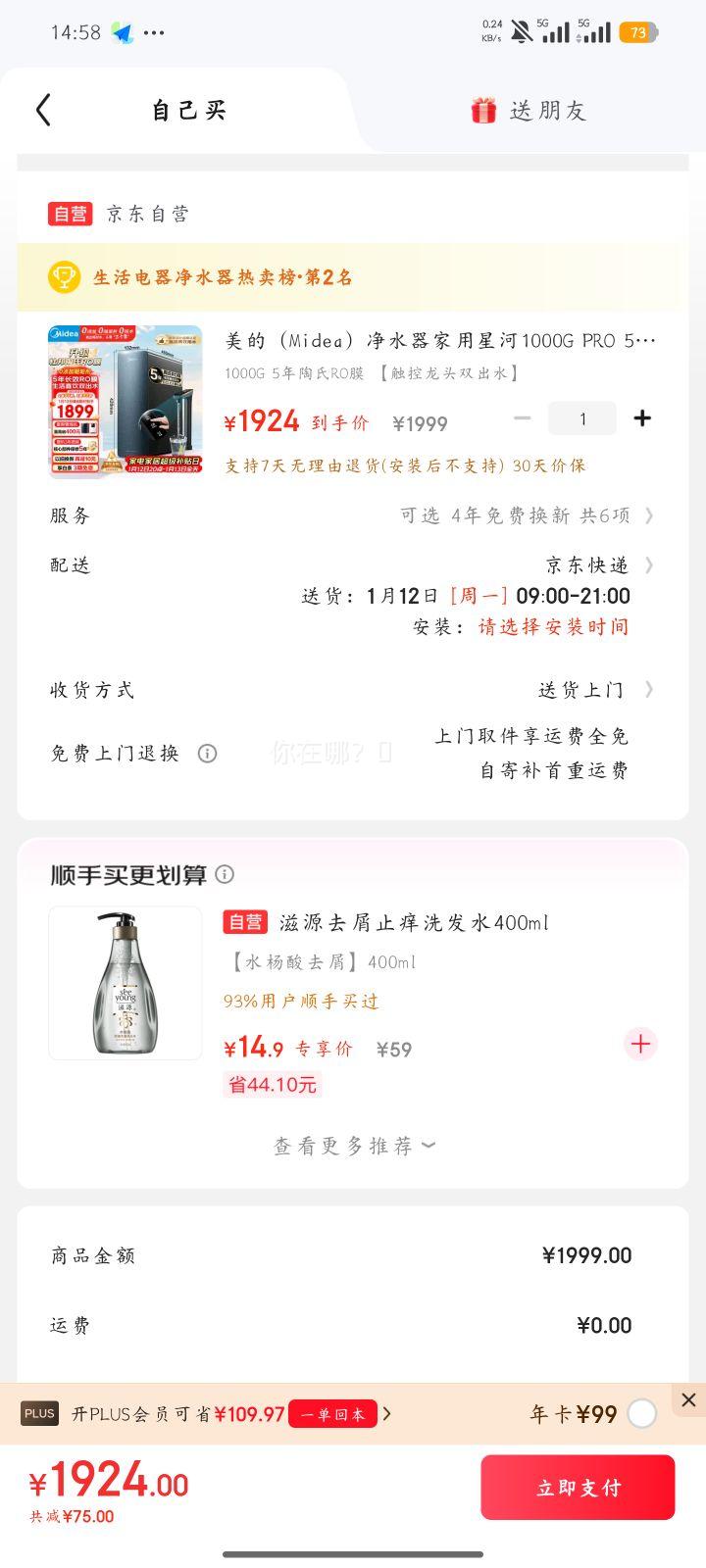This screenshot has height=1568, width=706.
Task: Tap the 请选择安装时间 link
Action: pos(551,626)
